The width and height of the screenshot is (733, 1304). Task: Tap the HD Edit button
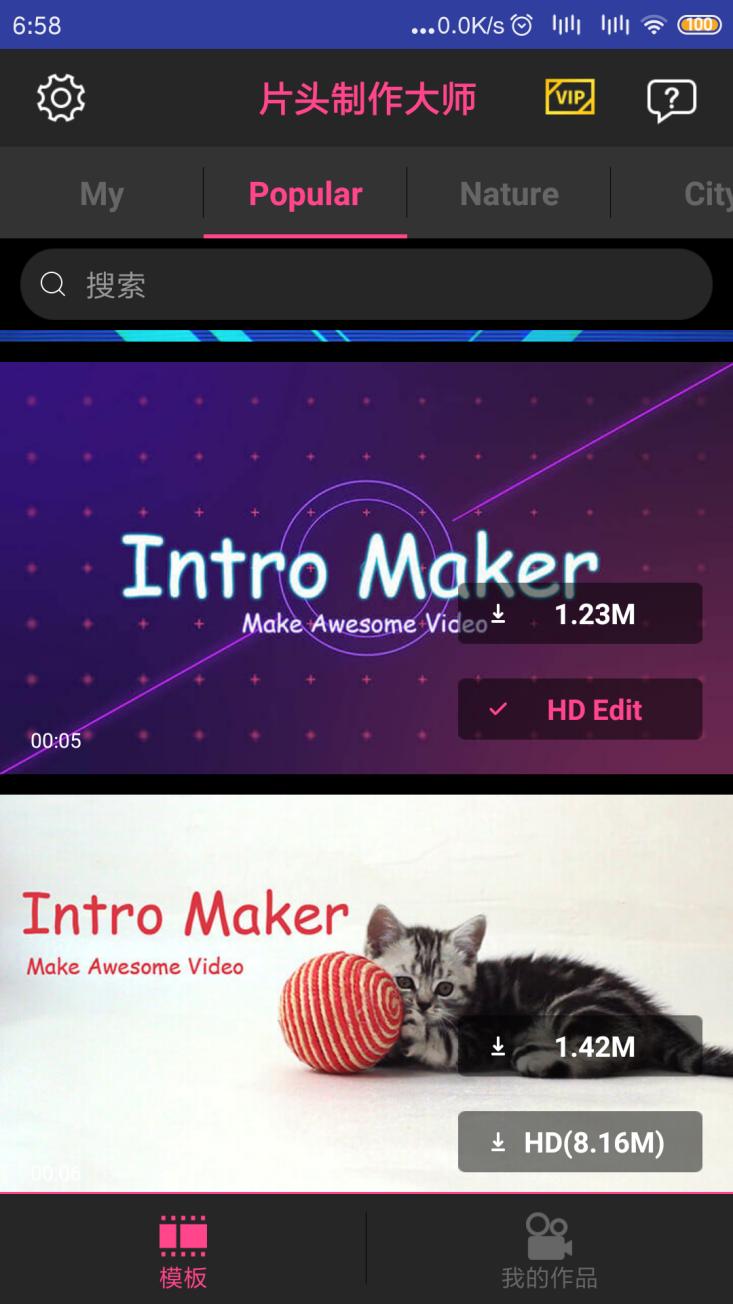(x=580, y=710)
